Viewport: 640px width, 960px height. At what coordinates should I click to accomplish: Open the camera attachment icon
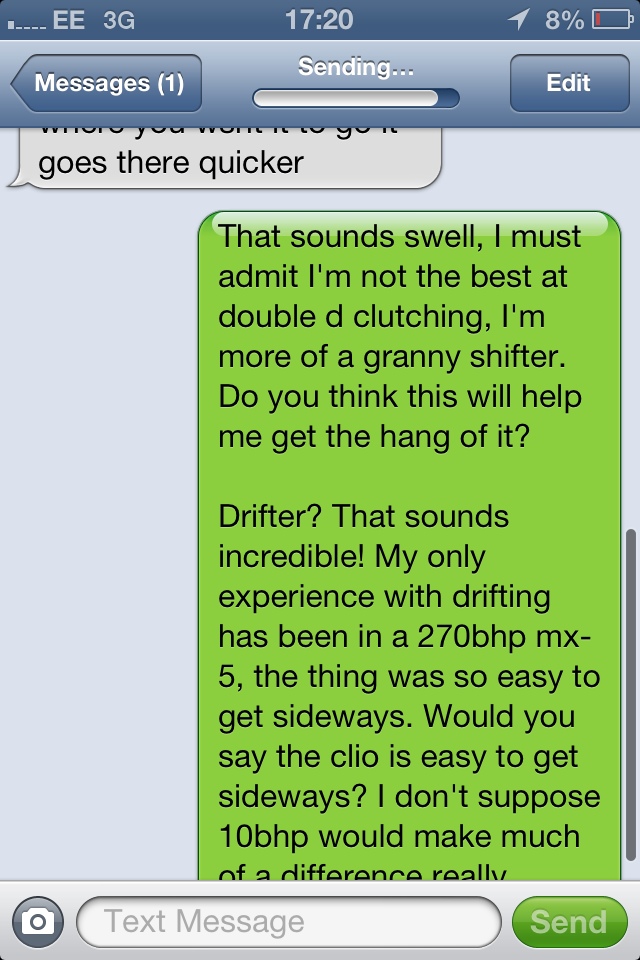coord(37,921)
